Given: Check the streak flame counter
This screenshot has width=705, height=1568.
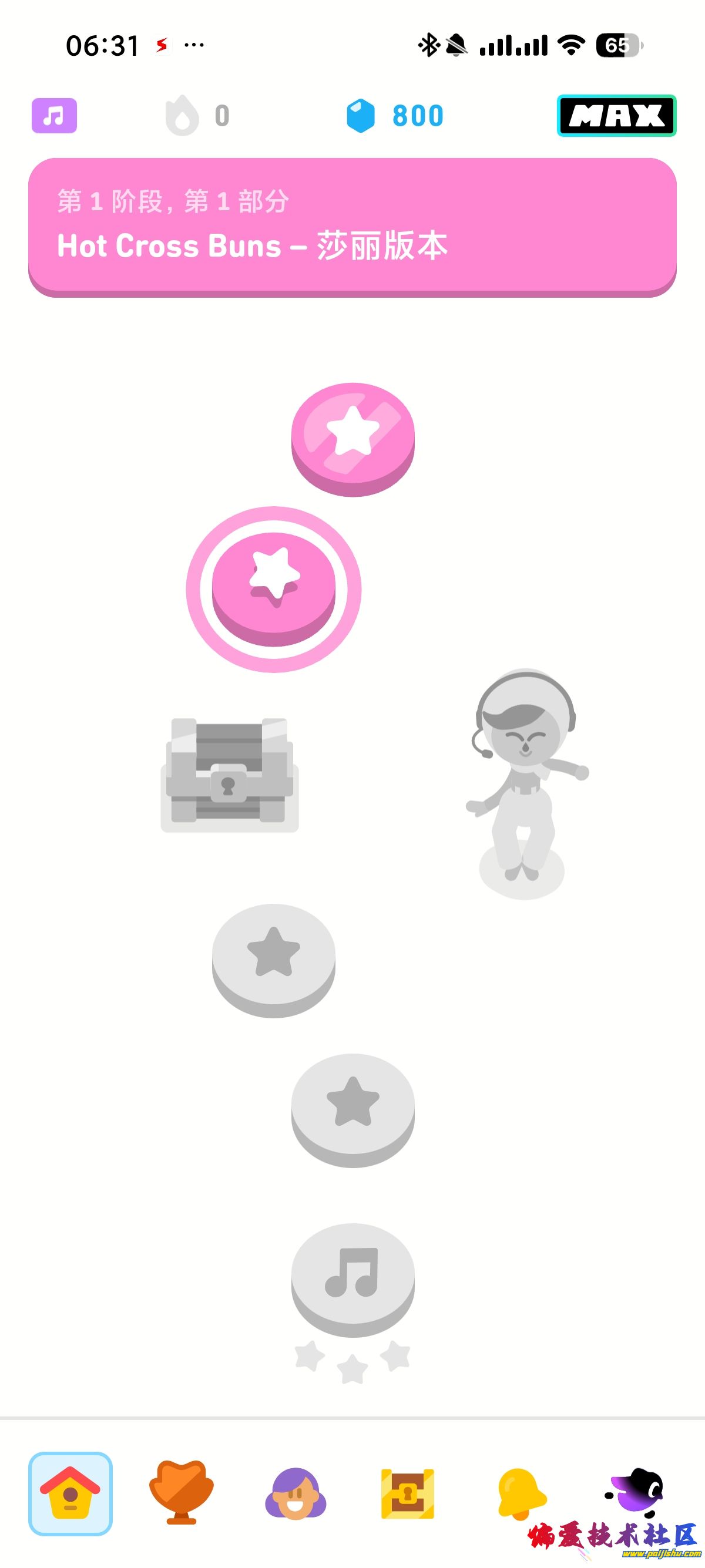Looking at the screenshot, I should tap(197, 115).
